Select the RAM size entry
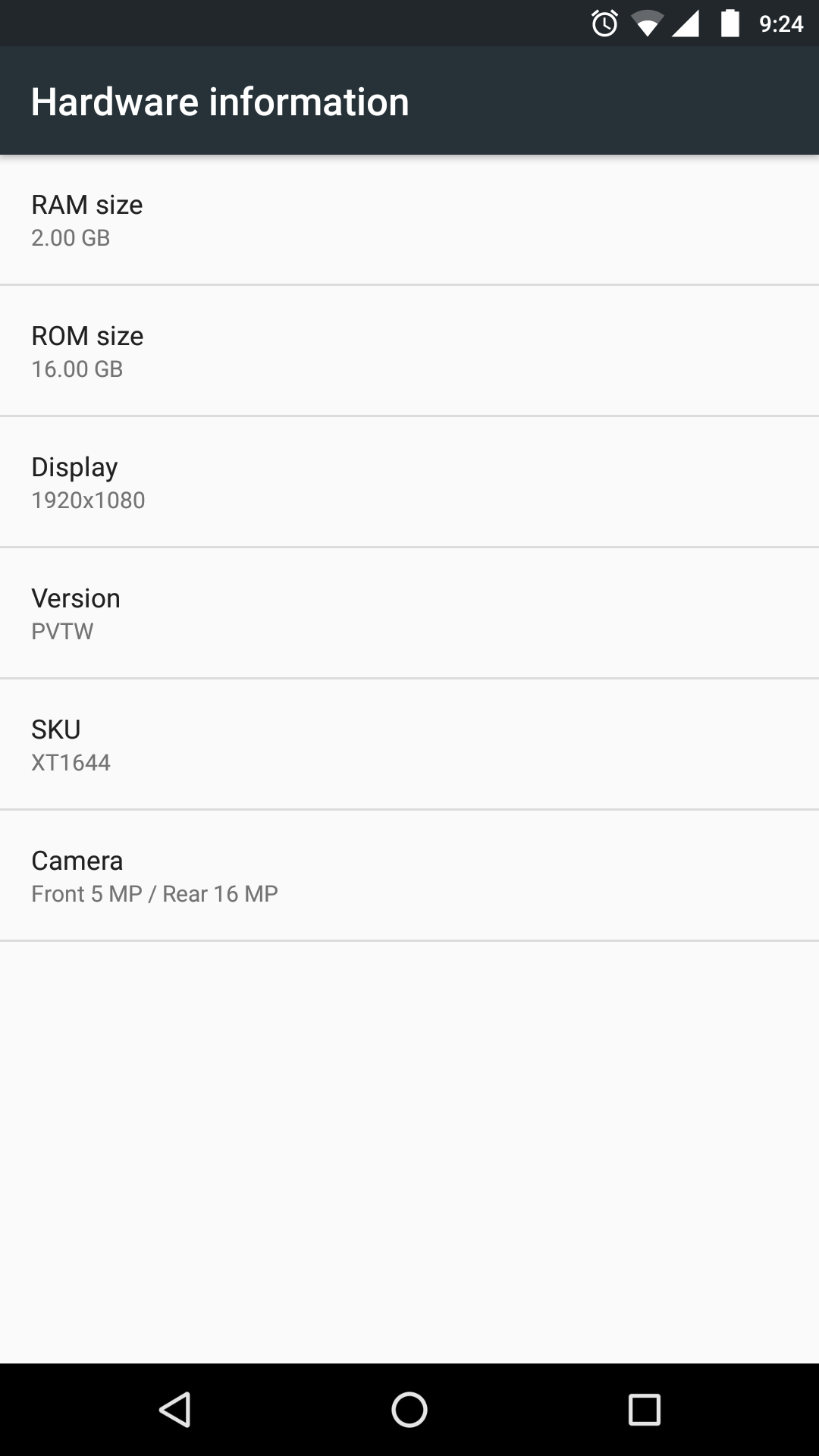Image resolution: width=819 pixels, height=1456 pixels. pos(409,220)
